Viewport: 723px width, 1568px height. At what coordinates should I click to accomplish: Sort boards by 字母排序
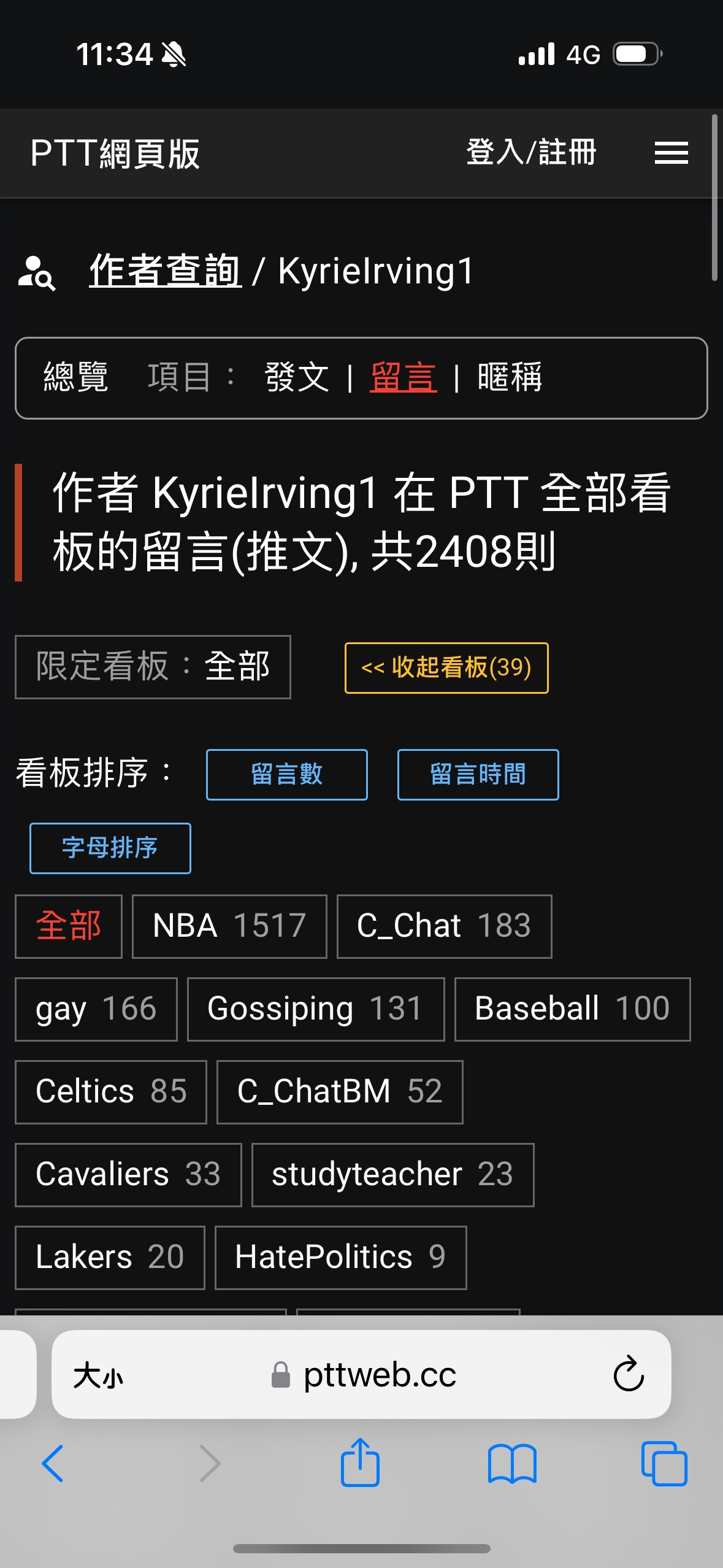110,848
